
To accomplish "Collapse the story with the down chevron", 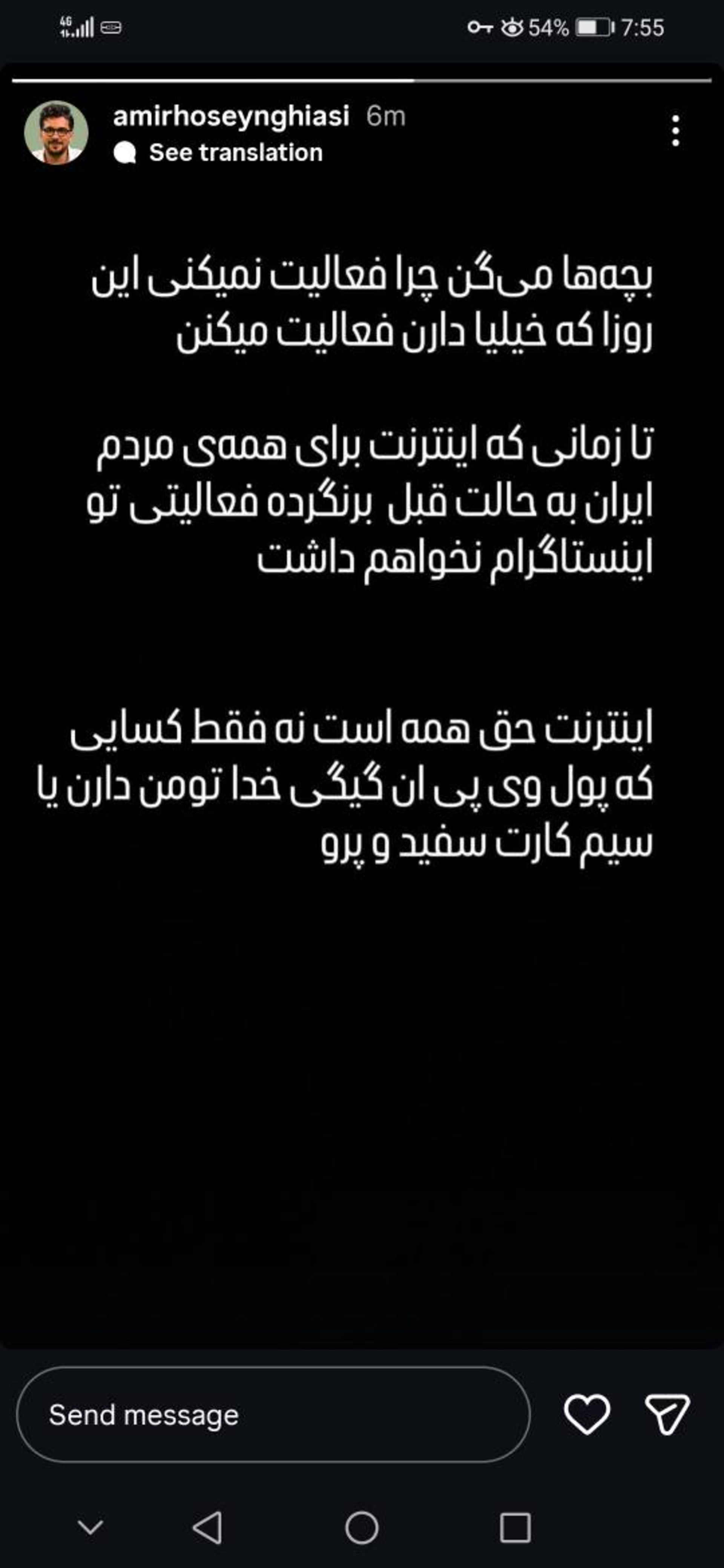I will 90,1527.
